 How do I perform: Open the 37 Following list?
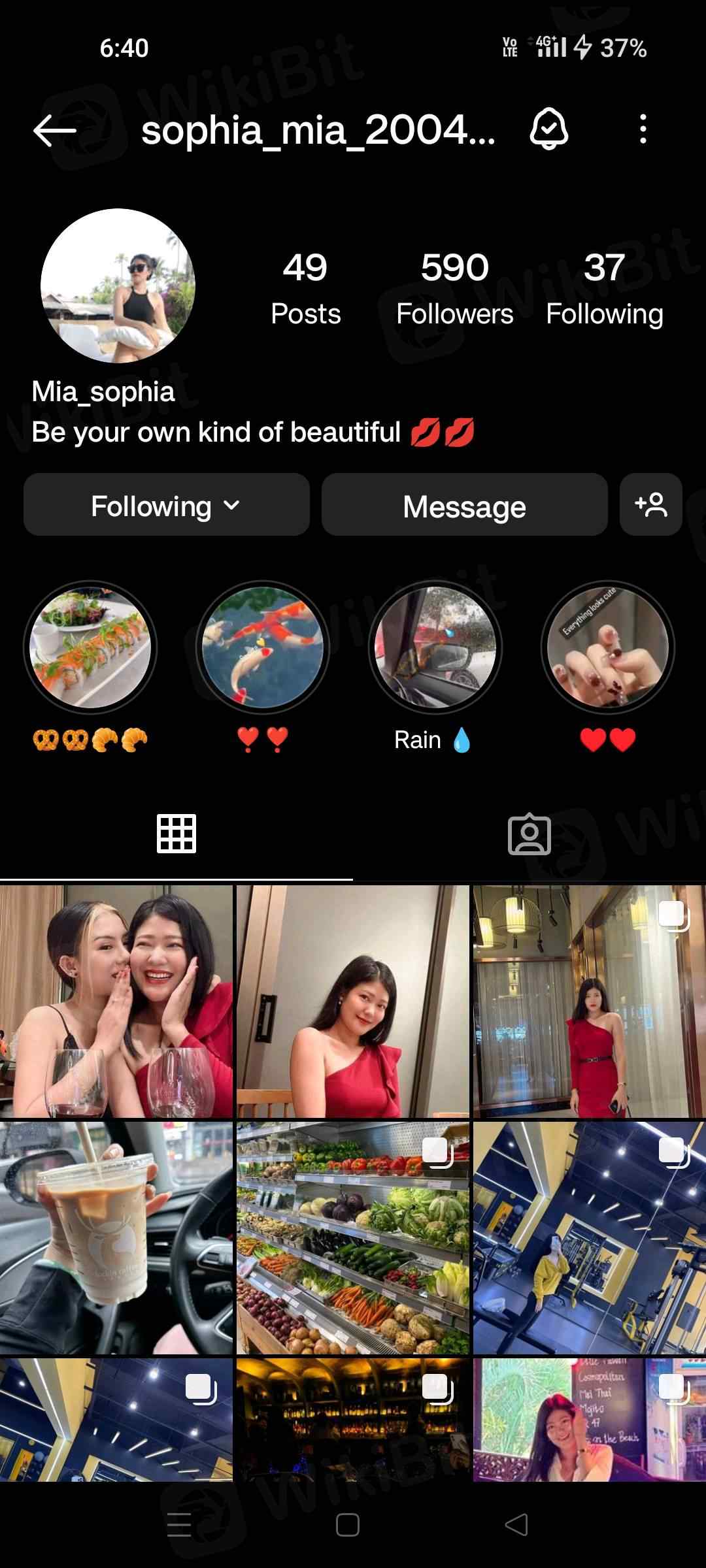point(604,287)
